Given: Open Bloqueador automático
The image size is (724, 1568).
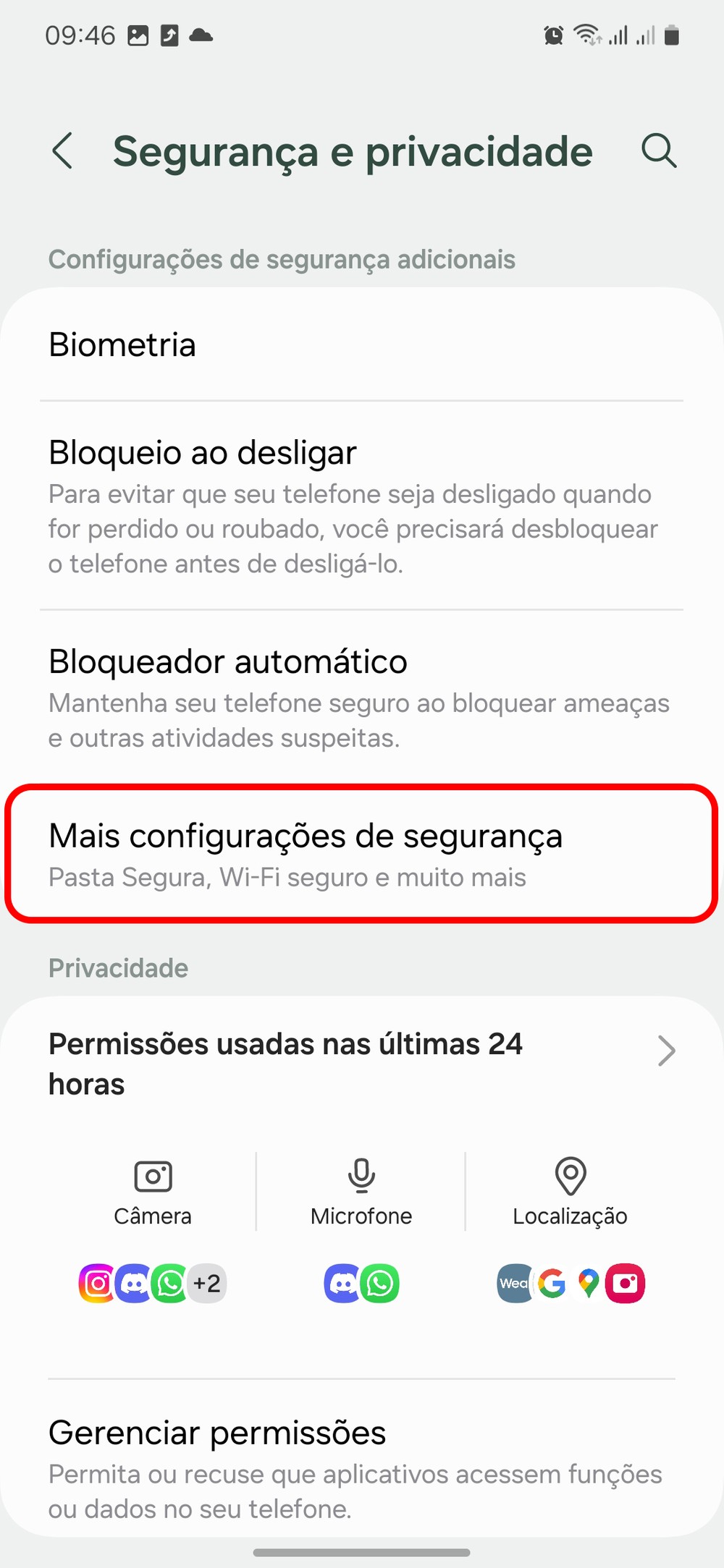Looking at the screenshot, I should pos(362,698).
